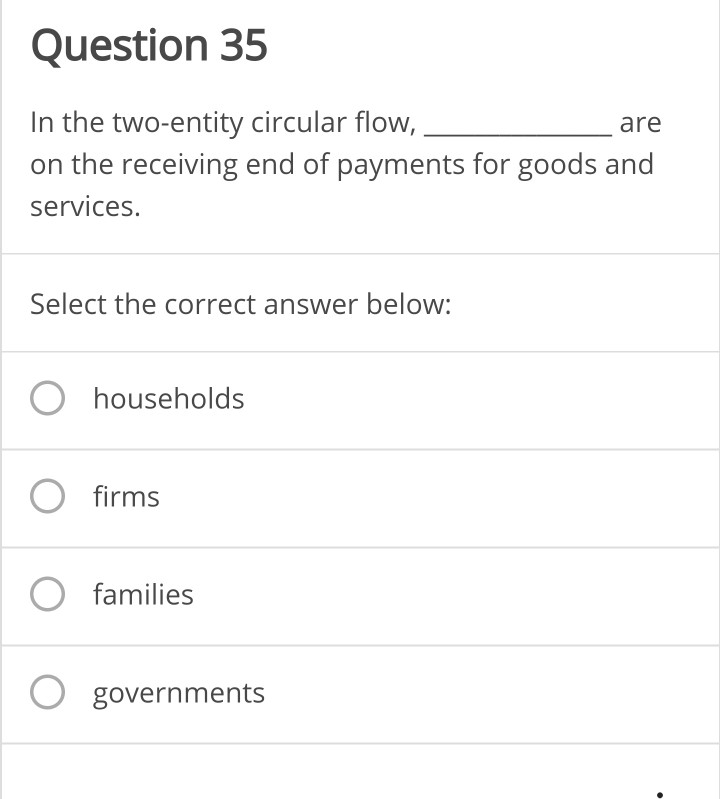Pick families from the answer options
720x799 pixels.
46,594
